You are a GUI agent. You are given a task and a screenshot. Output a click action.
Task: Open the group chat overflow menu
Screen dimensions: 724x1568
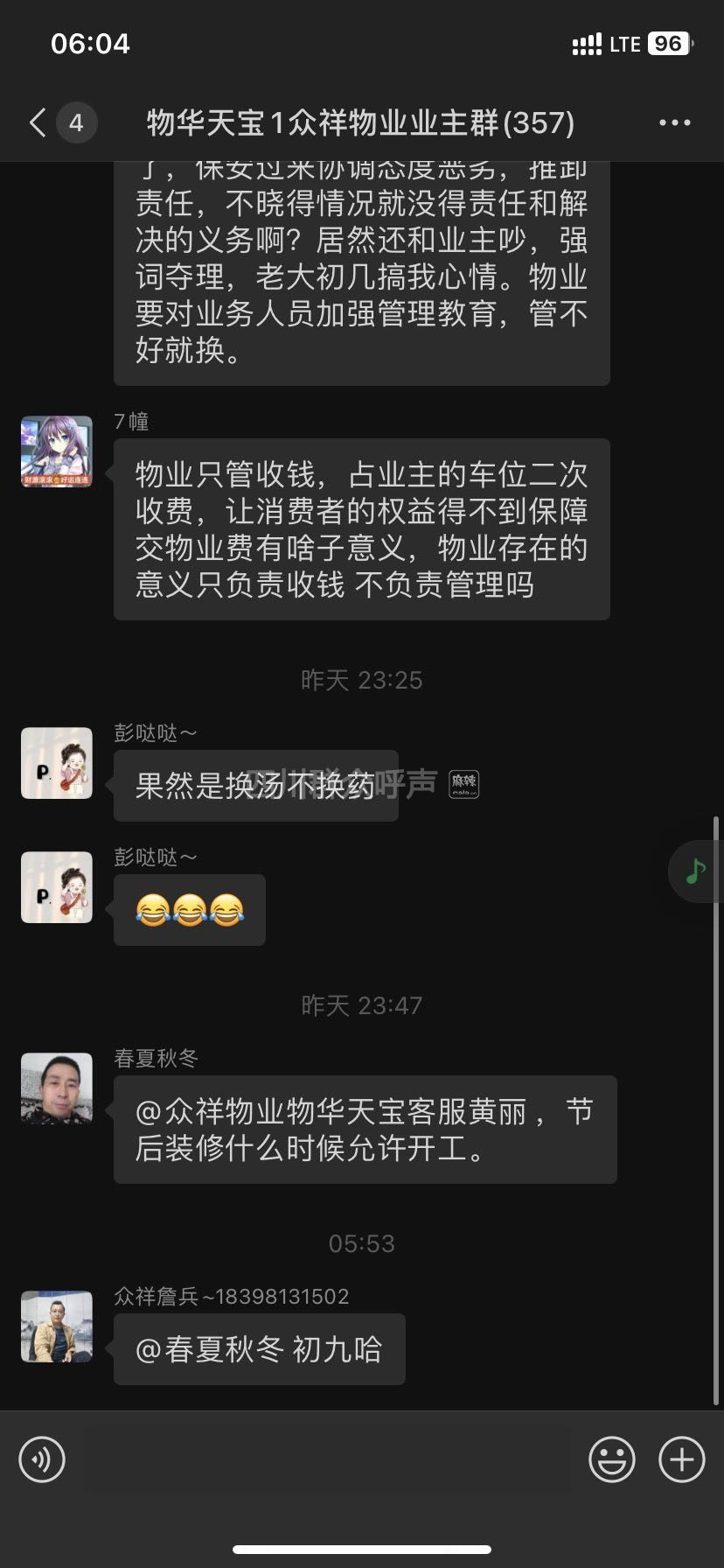pyautogui.click(x=674, y=122)
